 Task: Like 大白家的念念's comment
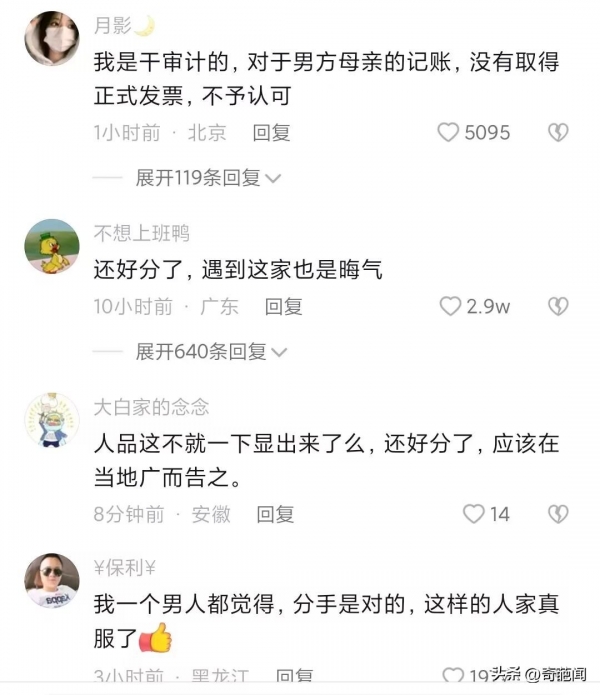(x=474, y=514)
